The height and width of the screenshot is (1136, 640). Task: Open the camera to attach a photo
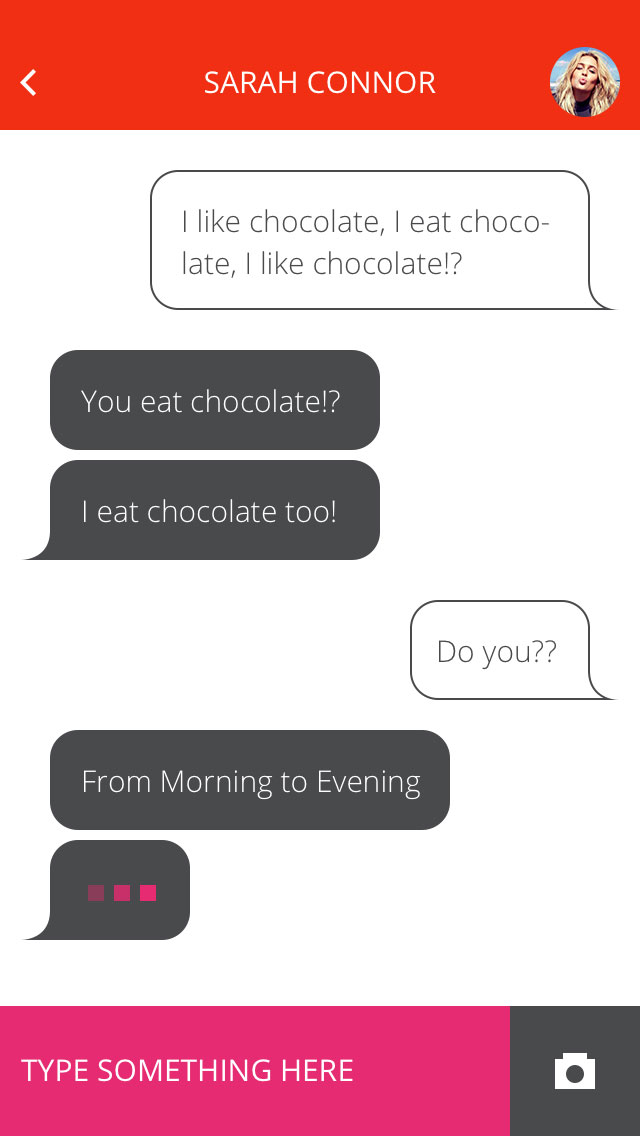[x=575, y=1071]
